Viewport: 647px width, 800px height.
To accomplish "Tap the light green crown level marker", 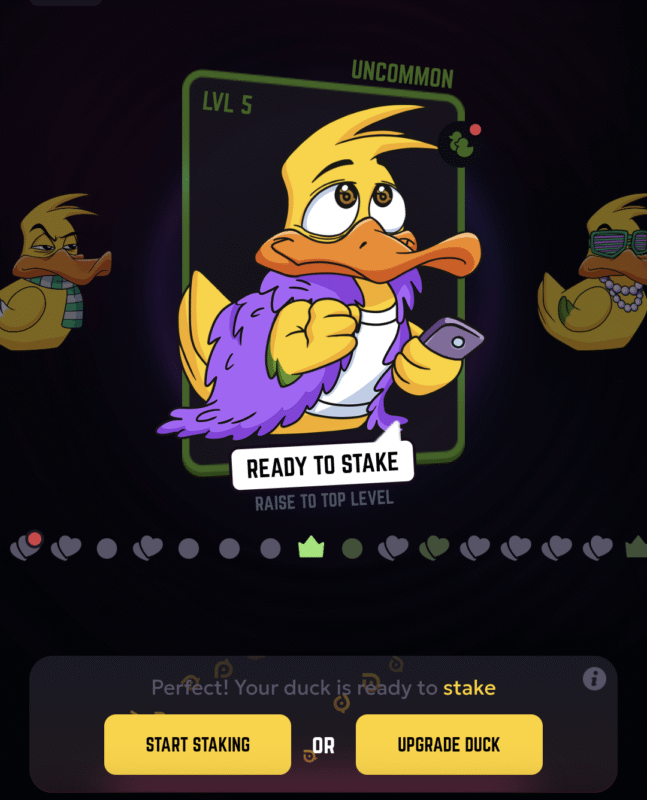I will (312, 547).
